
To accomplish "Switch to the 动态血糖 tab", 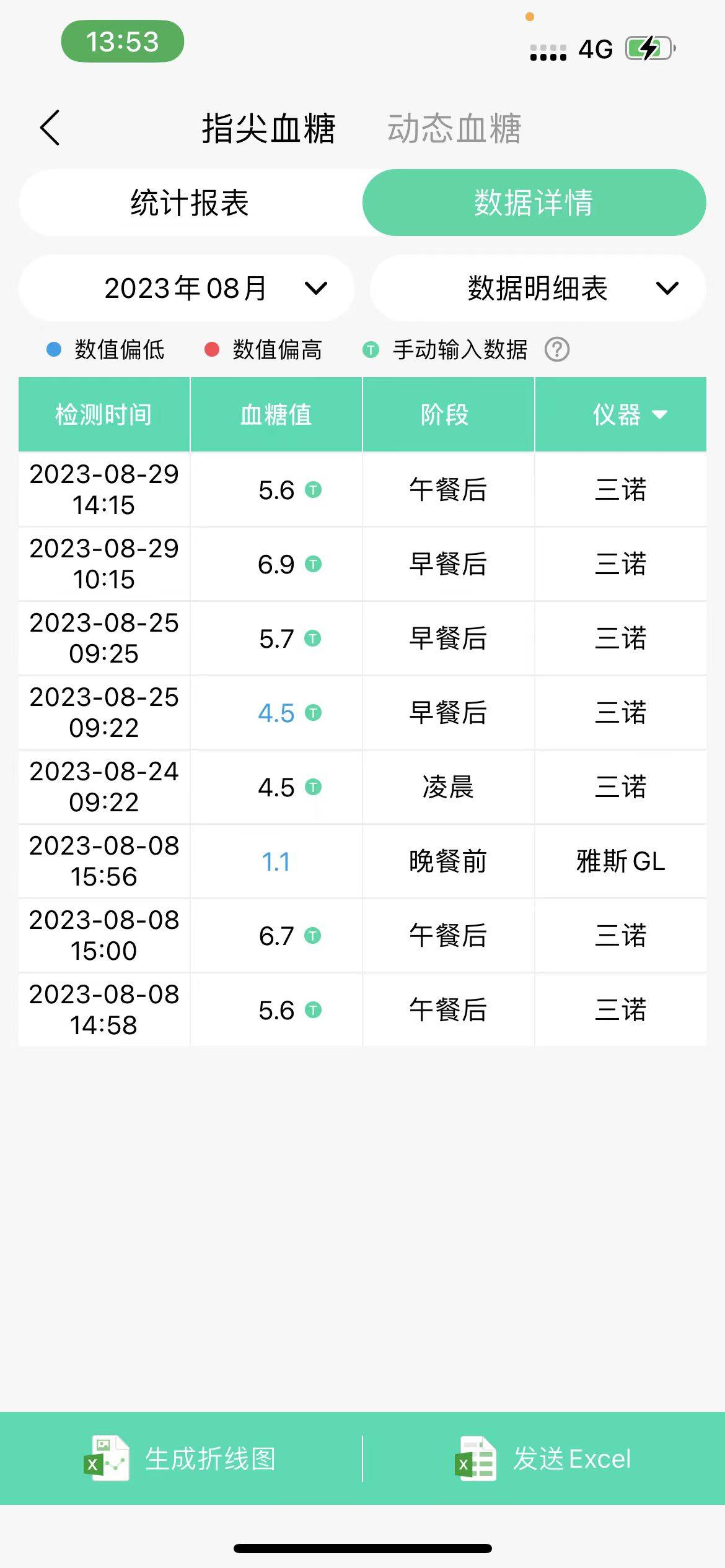I will pos(454,129).
